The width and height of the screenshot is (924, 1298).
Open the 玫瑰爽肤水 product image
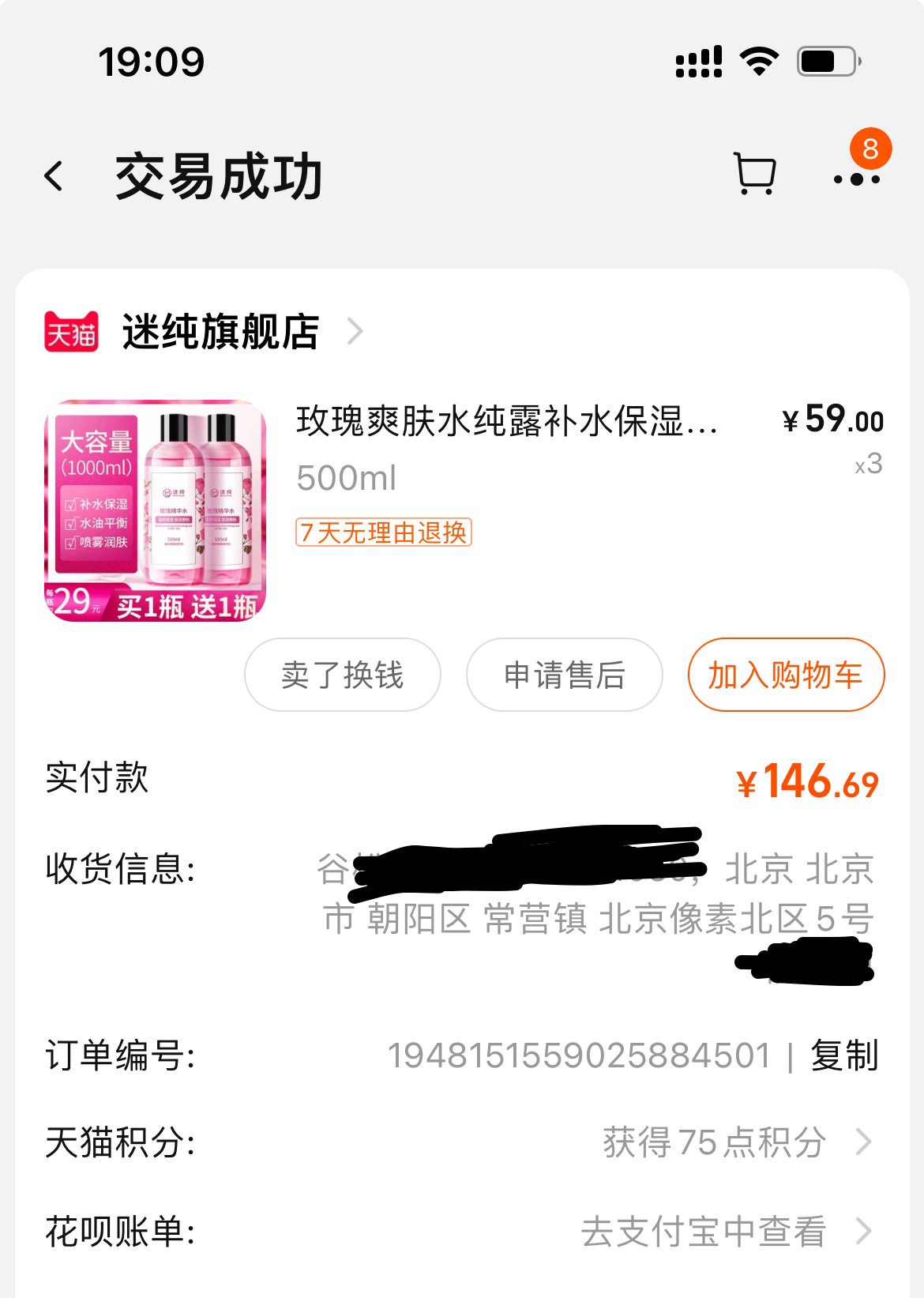(x=155, y=510)
